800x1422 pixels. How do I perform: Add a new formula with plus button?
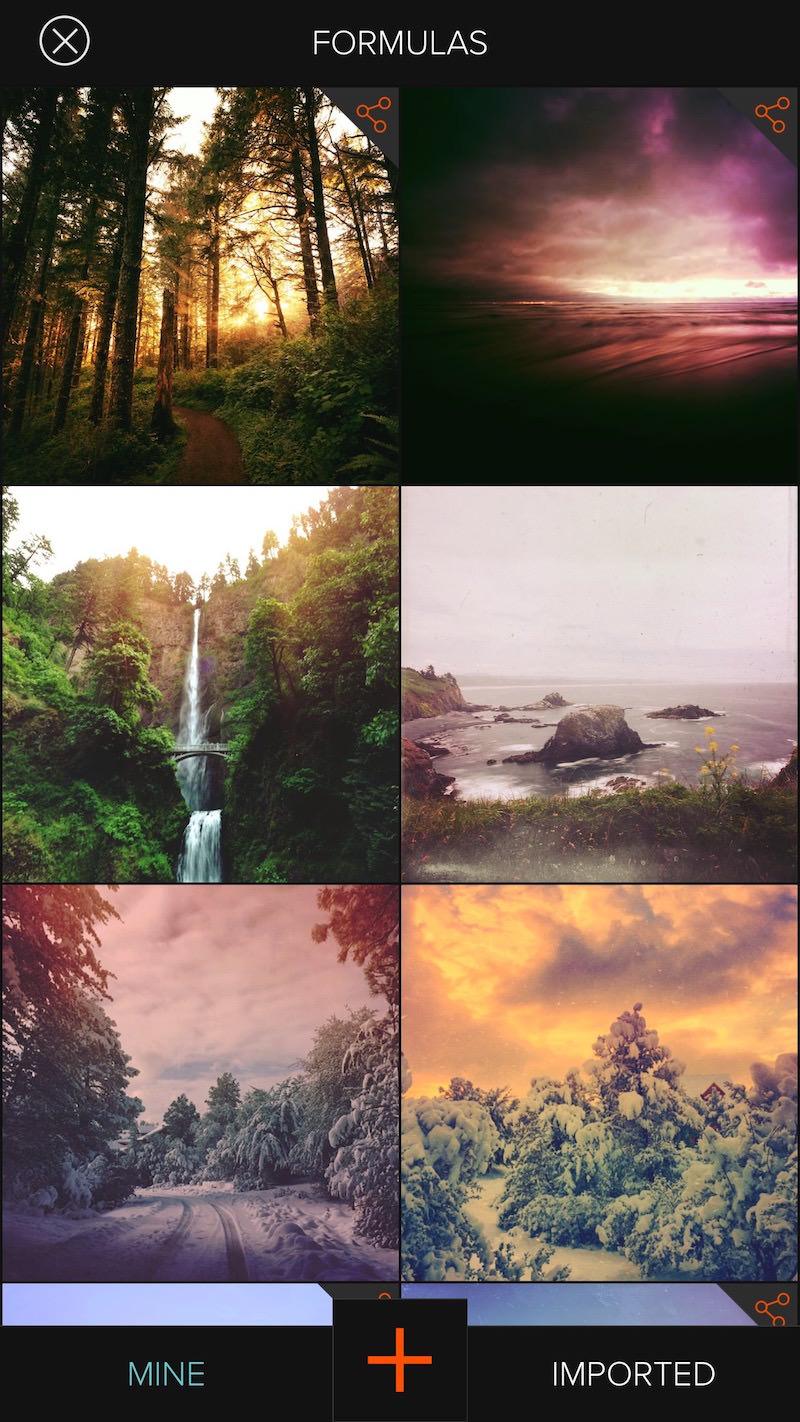click(x=400, y=1360)
